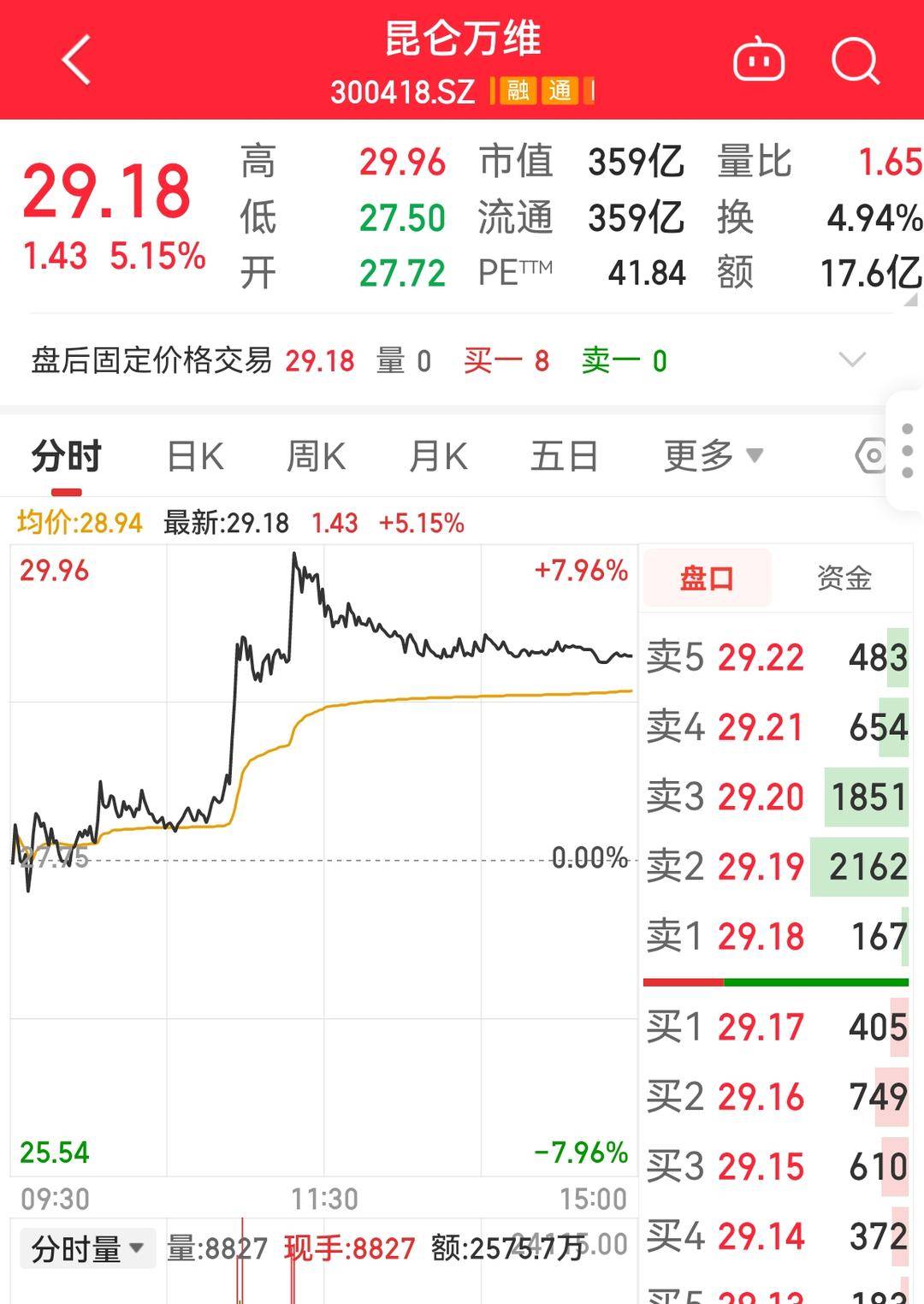Open the 分时量 indicator dropdown
The height and width of the screenshot is (1304, 924).
coord(86,1249)
